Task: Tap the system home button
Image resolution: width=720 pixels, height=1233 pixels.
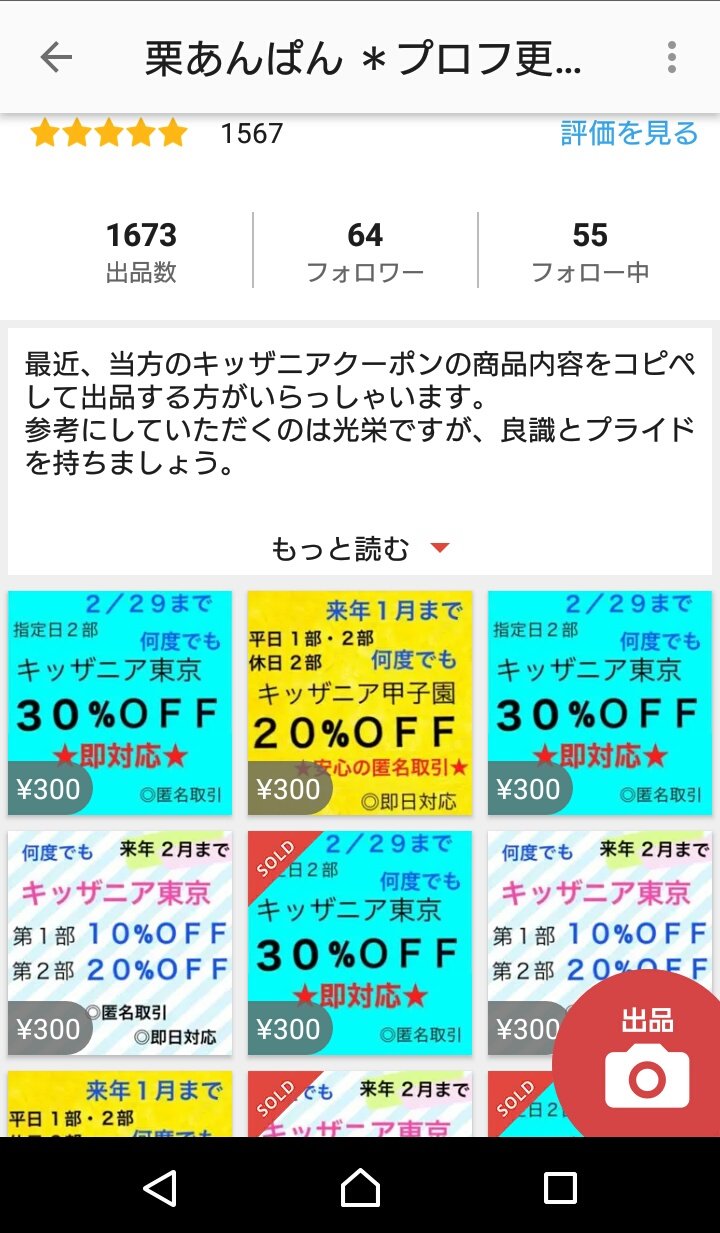Action: [360, 1187]
